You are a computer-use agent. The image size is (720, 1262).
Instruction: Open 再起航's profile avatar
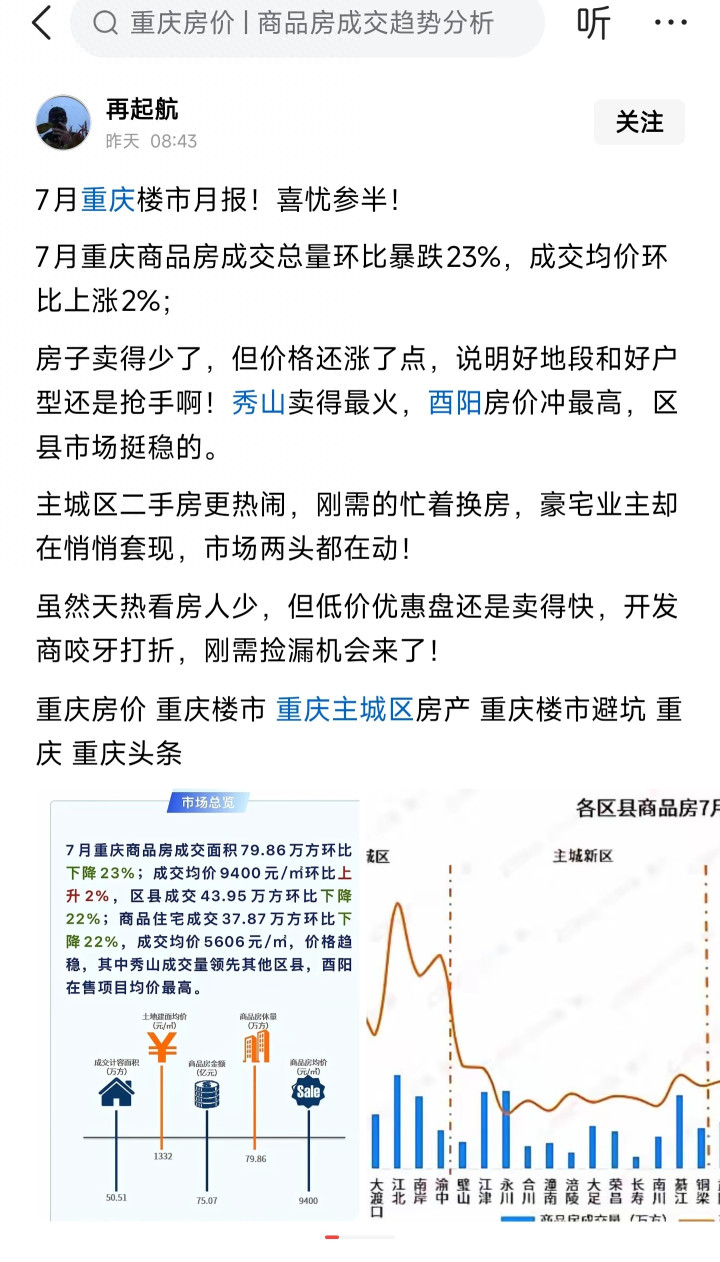[63, 123]
